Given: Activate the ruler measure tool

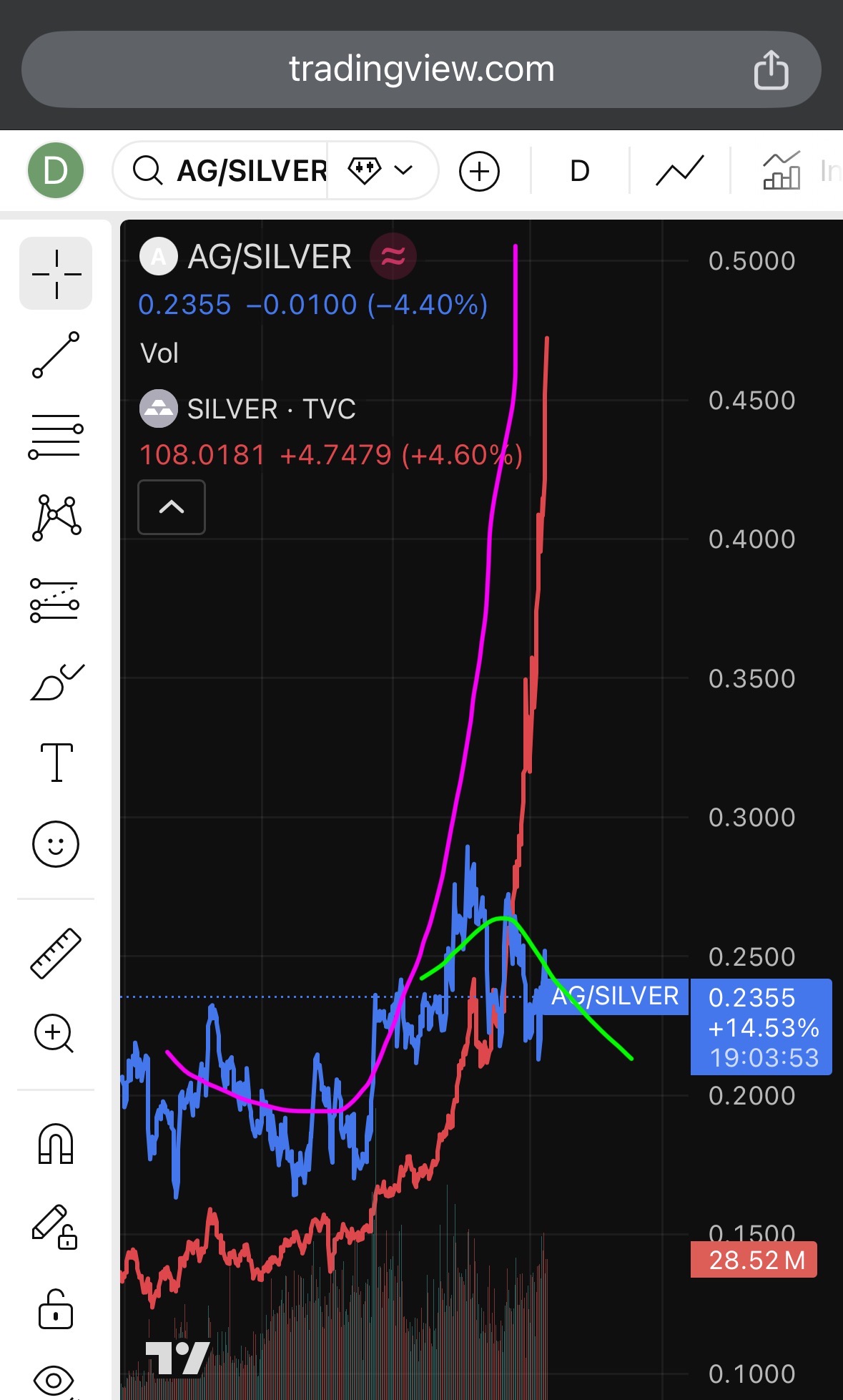Looking at the screenshot, I should (56, 952).
